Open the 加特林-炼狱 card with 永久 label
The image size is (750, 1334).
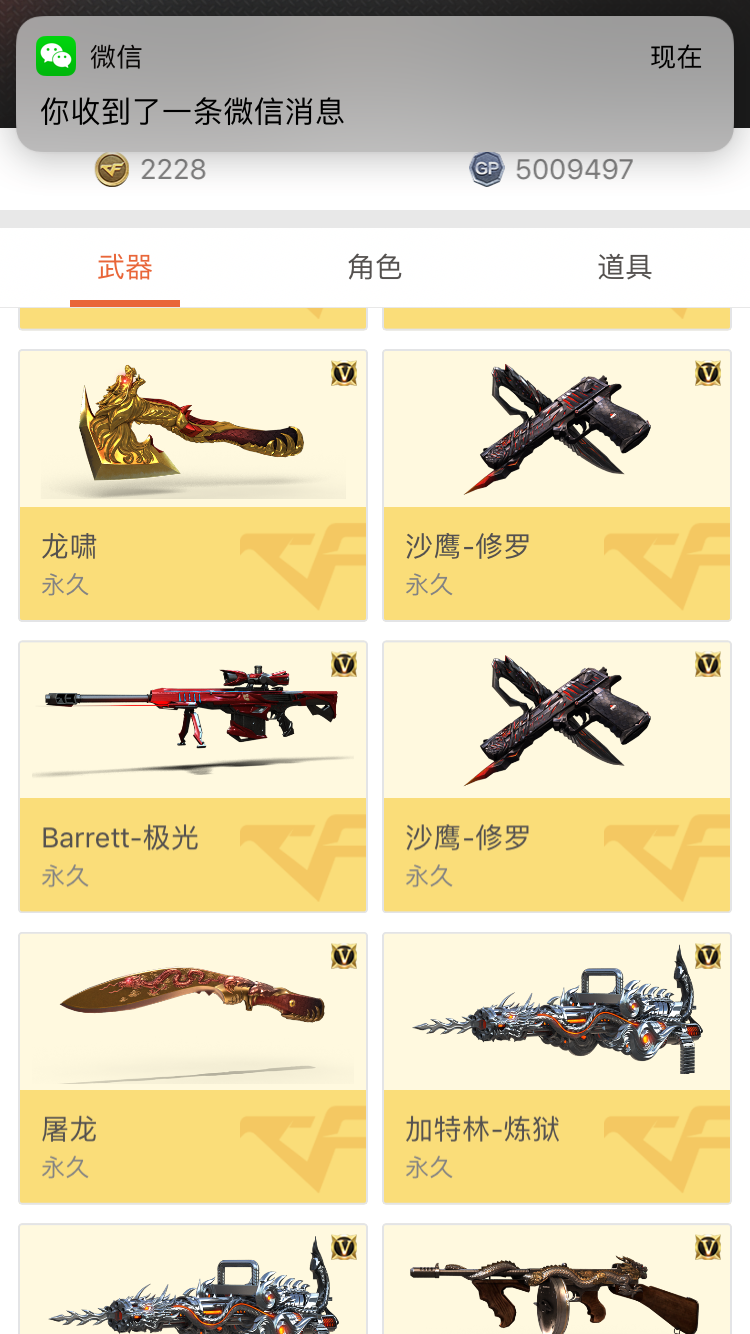(x=557, y=1068)
